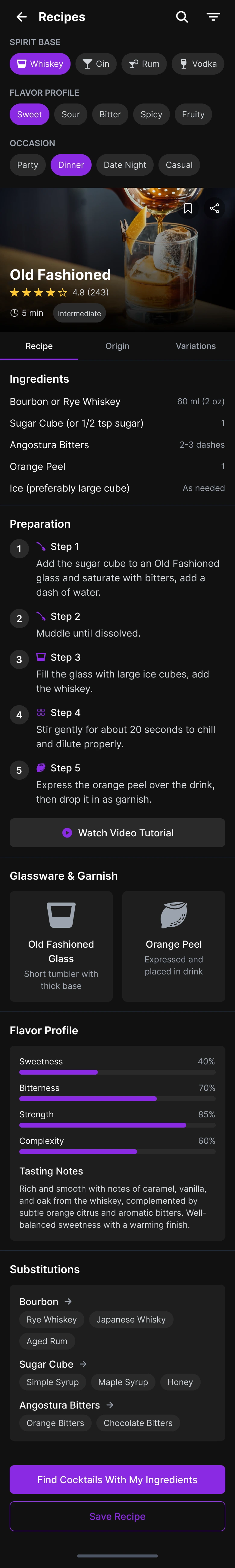Watch the video tutorial
Screen dimensions: 235x1568
pos(117,833)
